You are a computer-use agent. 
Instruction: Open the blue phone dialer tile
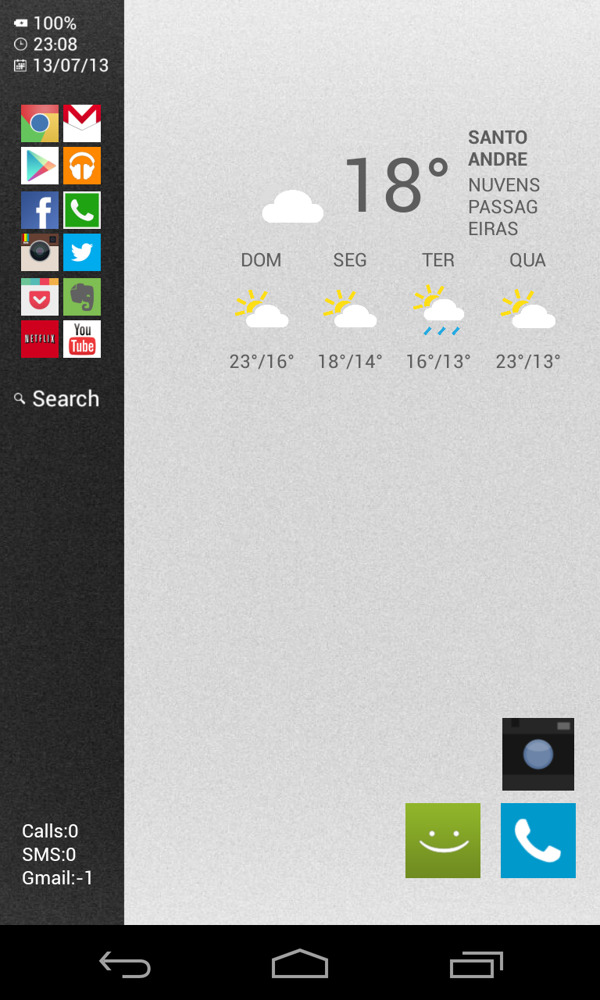[538, 841]
